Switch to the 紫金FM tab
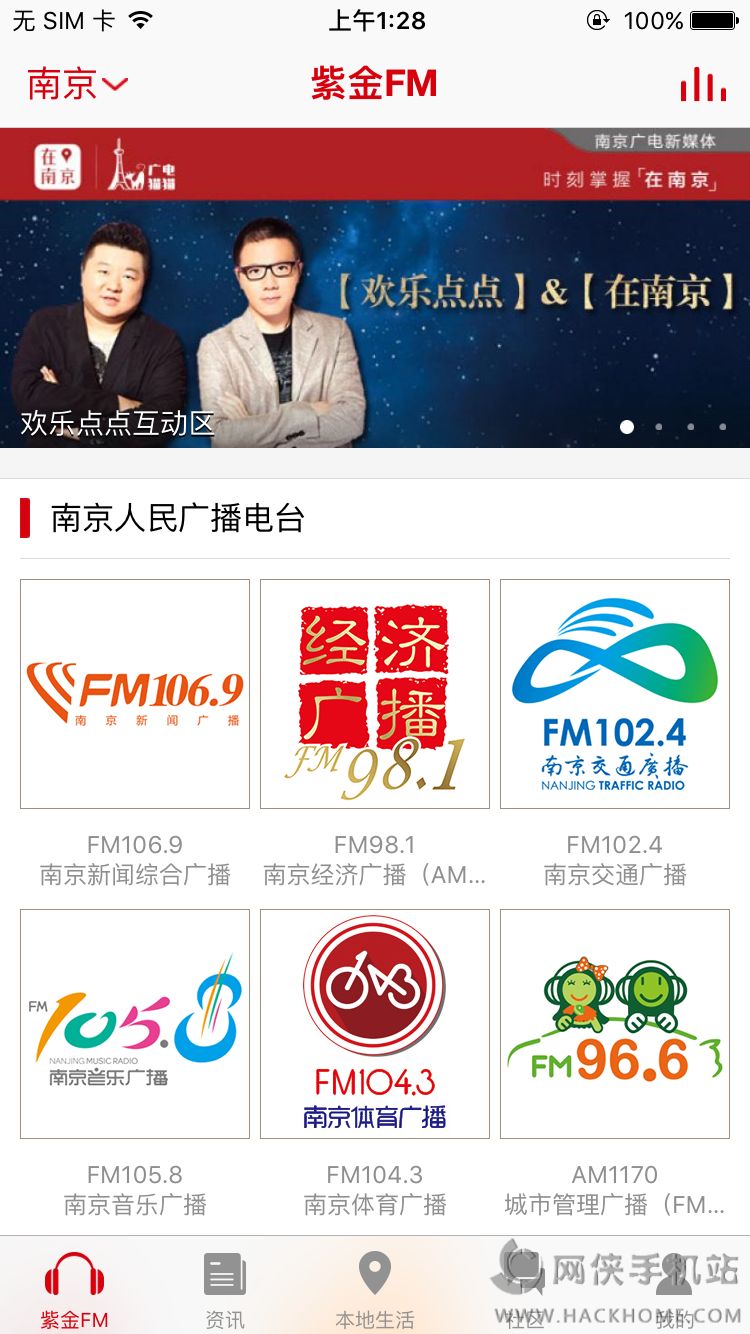This screenshot has height=1334, width=750. coord(75,1288)
